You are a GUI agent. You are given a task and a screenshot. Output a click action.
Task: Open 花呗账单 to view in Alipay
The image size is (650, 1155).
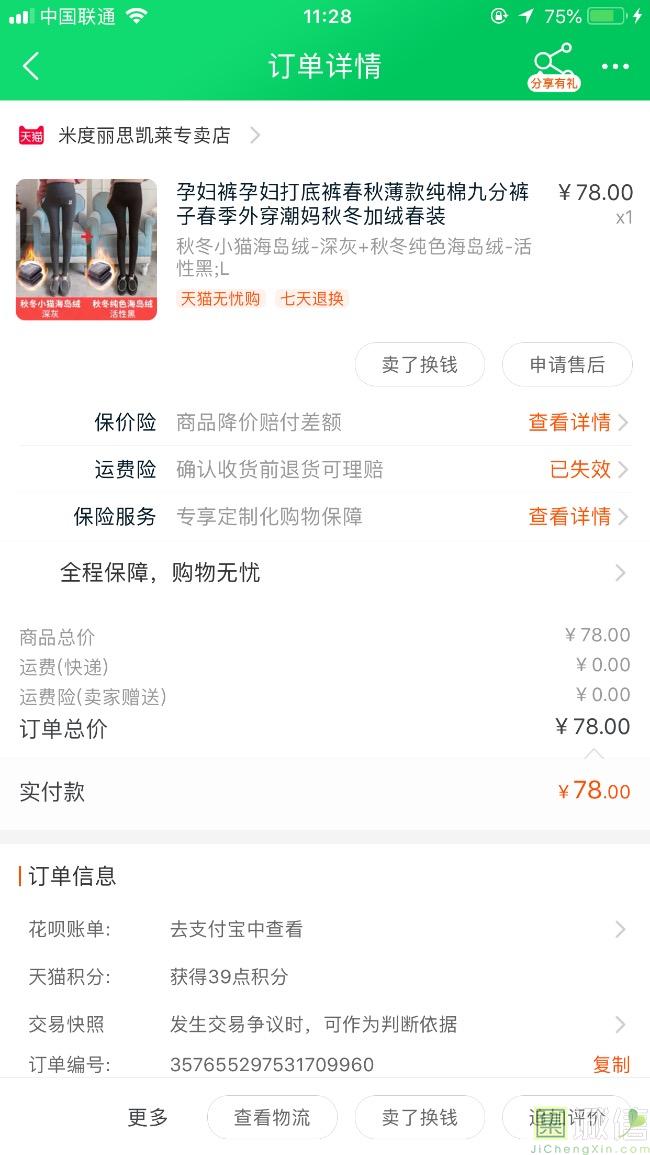point(324,930)
